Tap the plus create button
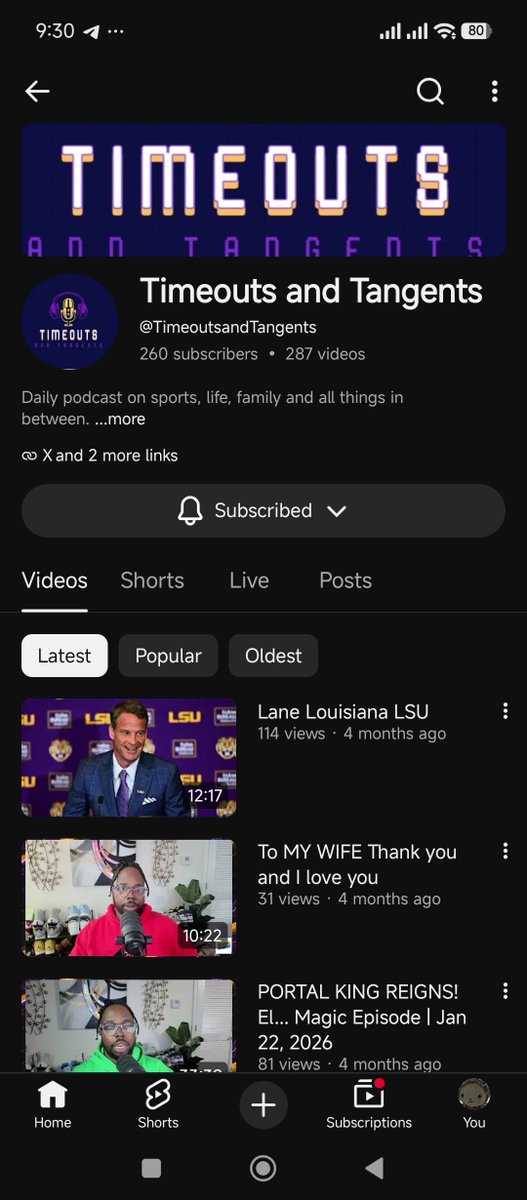The image size is (527, 1200). click(x=263, y=1105)
